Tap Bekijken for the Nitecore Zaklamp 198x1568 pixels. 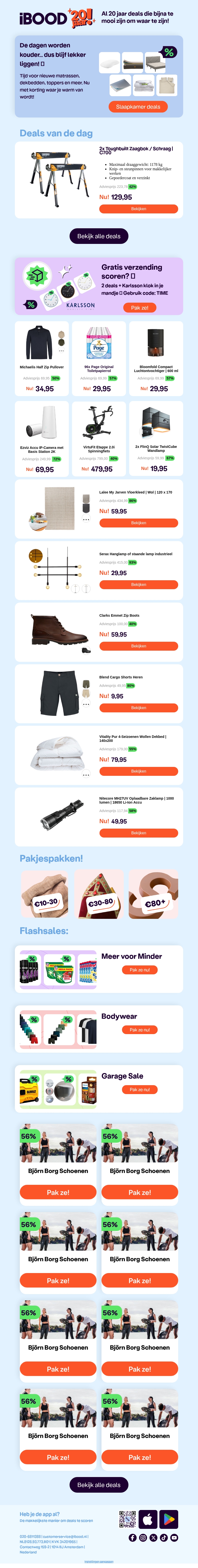tap(139, 833)
